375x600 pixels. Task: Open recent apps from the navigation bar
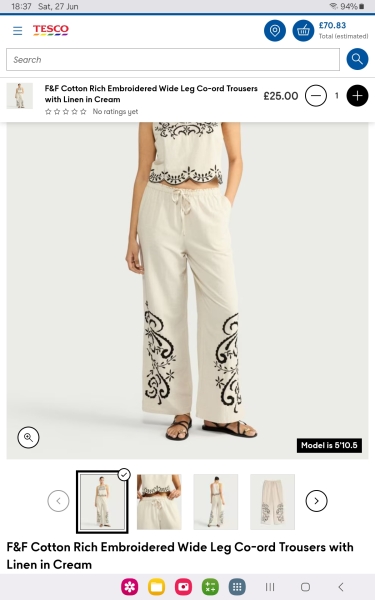tap(270, 587)
